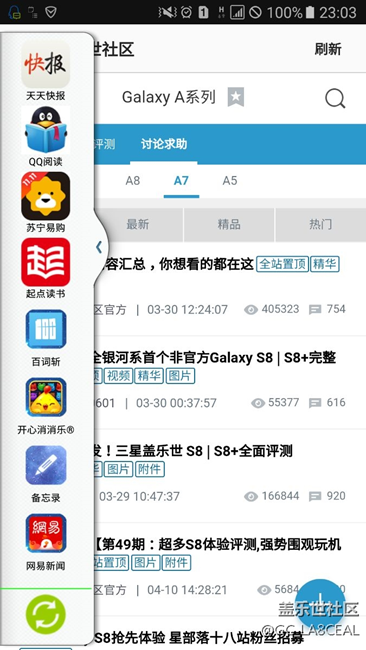Bookmark Galaxy A系列 with star icon
366x650 pixels.
point(235,97)
